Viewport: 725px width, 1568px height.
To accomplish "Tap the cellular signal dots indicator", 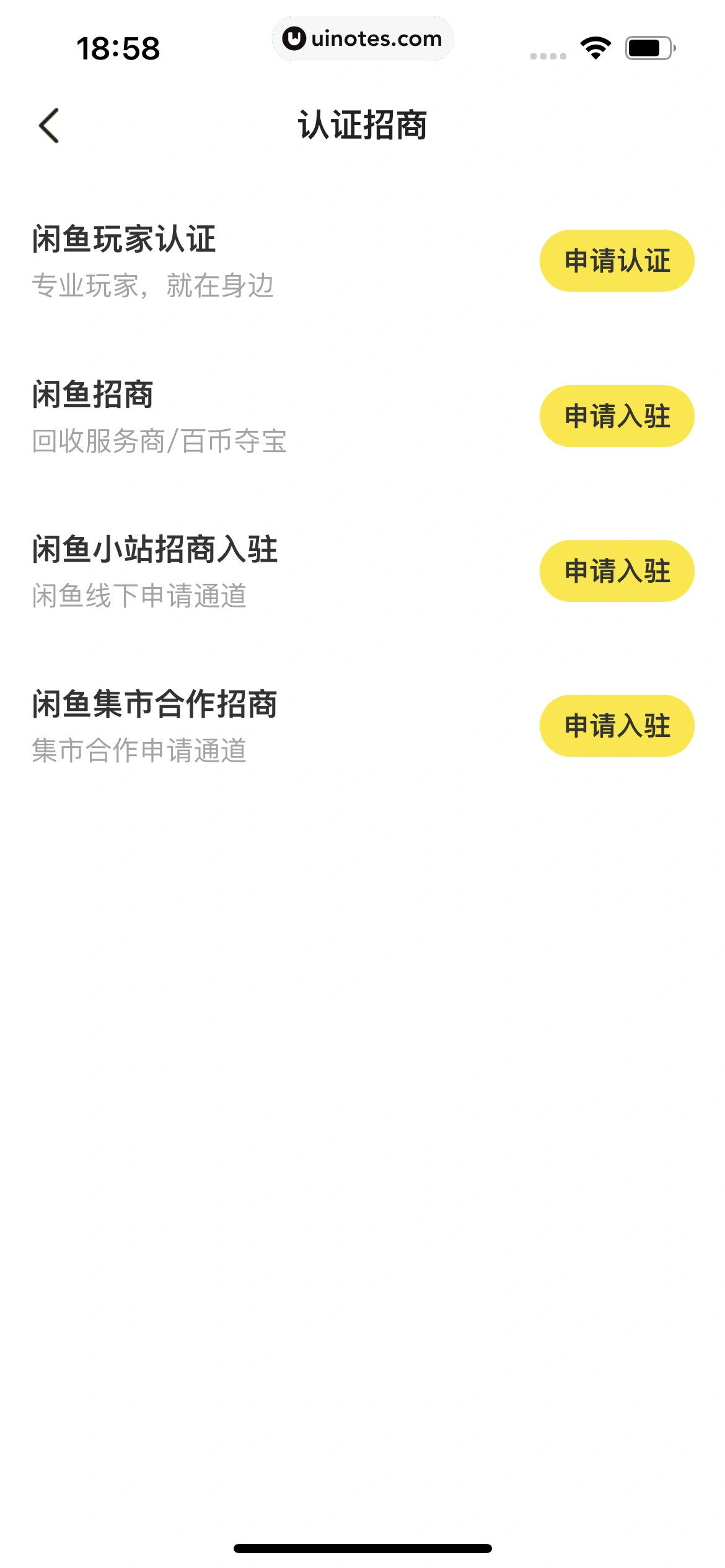I will pyautogui.click(x=547, y=54).
